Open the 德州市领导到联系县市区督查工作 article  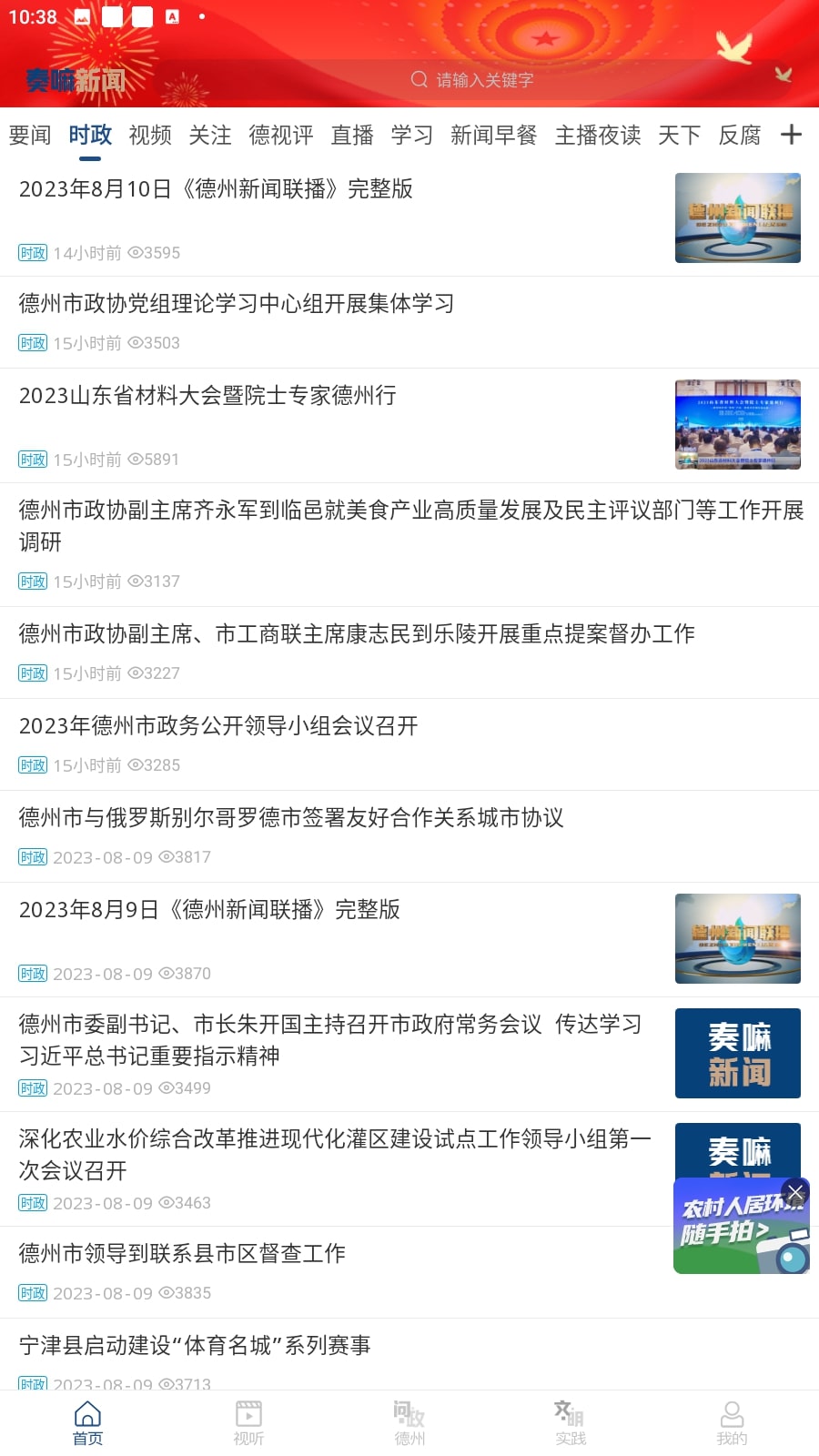(x=182, y=1254)
